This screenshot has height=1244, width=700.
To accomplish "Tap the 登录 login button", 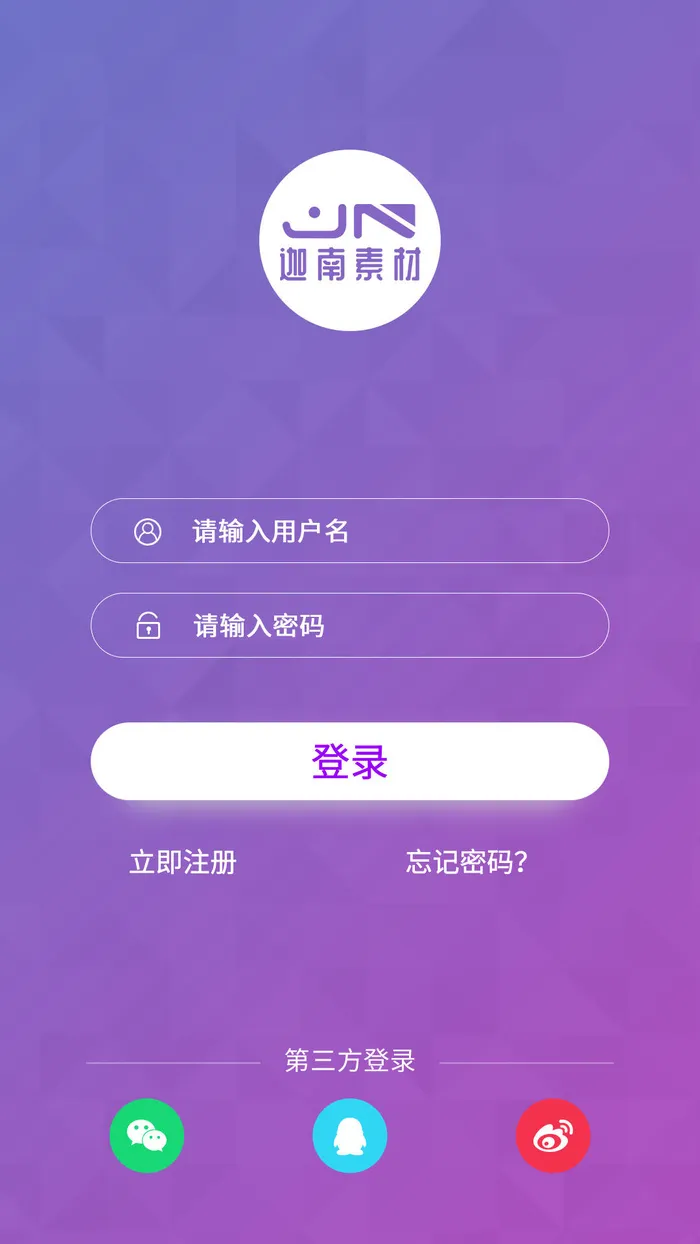I will 350,762.
